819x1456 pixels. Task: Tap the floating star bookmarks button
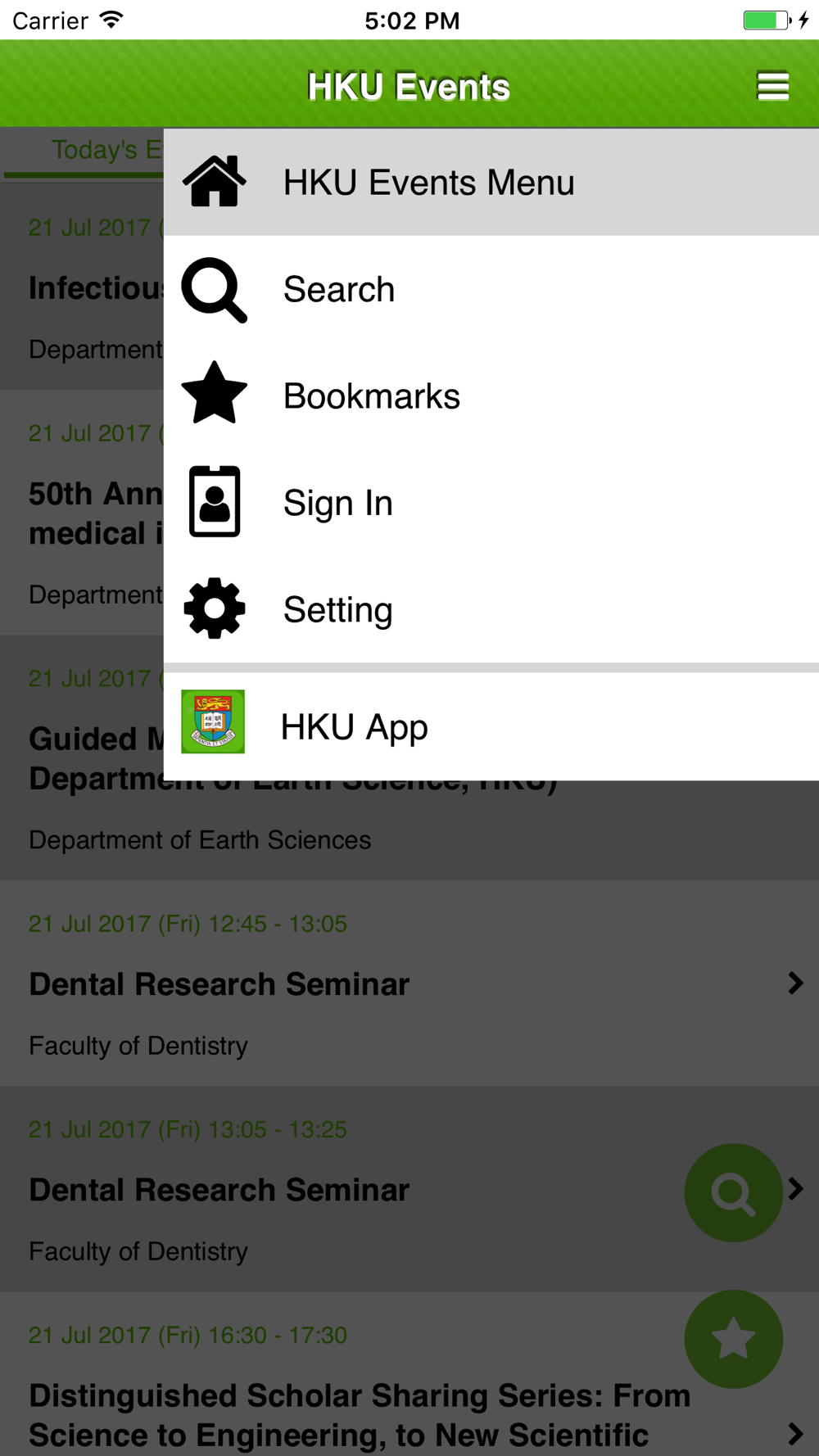pyautogui.click(x=733, y=1339)
